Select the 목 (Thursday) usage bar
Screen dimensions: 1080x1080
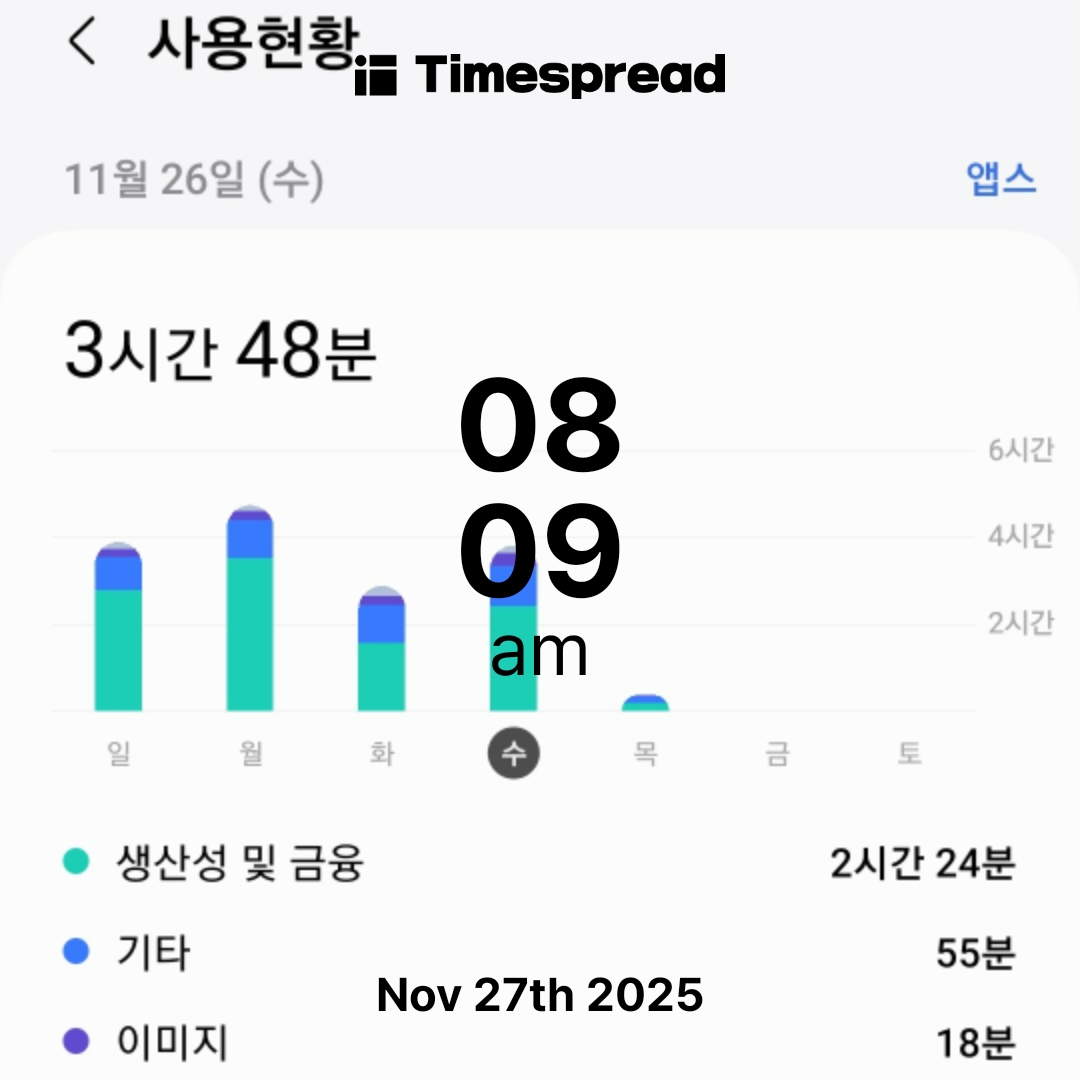(x=645, y=703)
